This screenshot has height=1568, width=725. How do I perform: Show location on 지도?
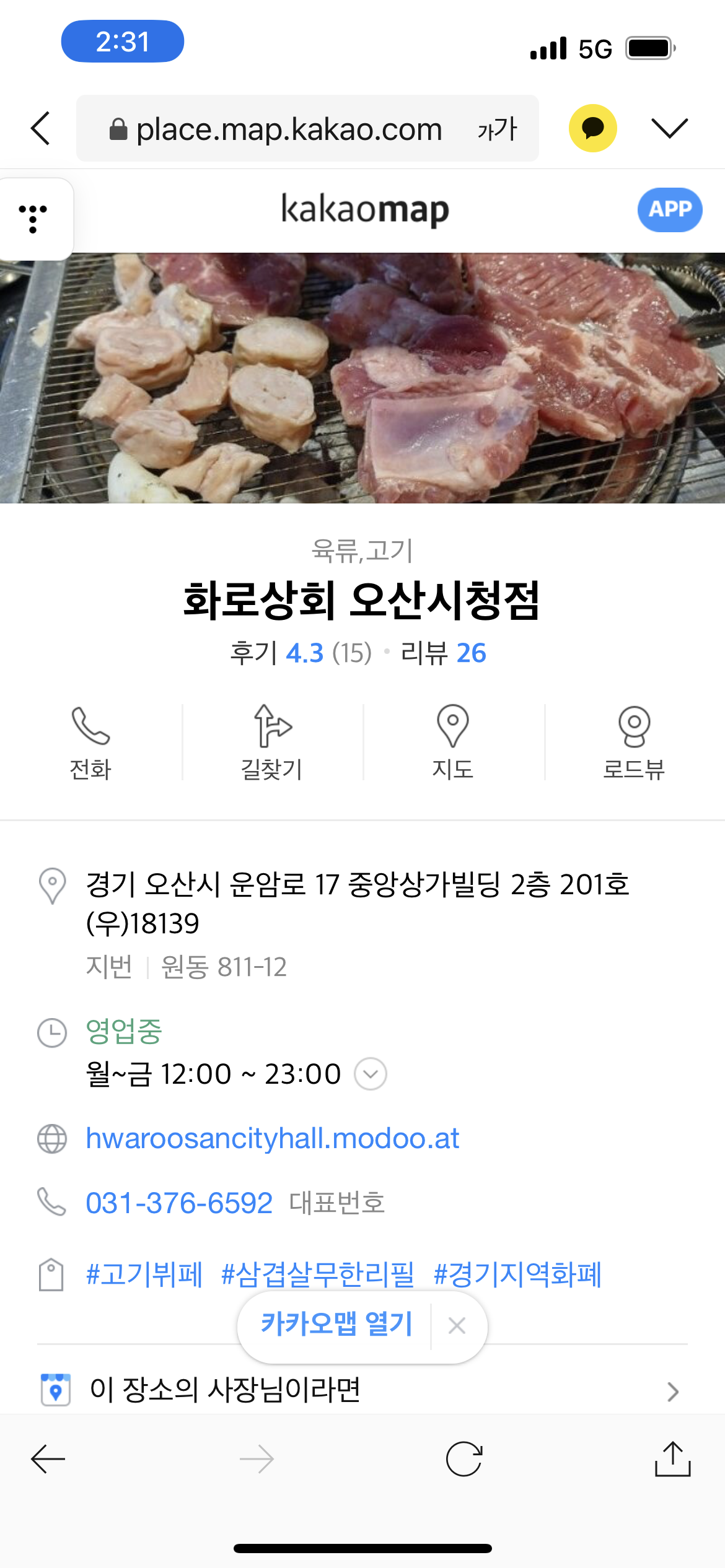pos(453,743)
